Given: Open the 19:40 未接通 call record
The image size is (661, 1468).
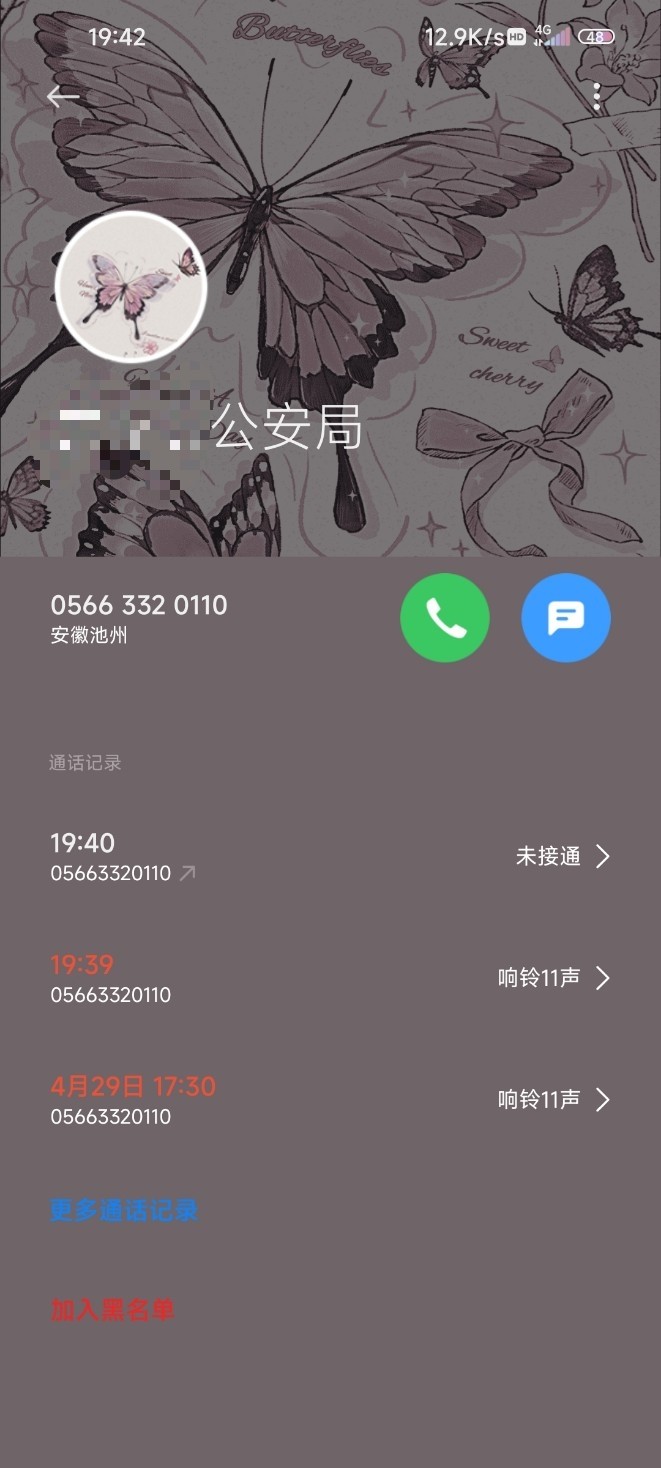Looking at the screenshot, I should pyautogui.click(x=330, y=857).
